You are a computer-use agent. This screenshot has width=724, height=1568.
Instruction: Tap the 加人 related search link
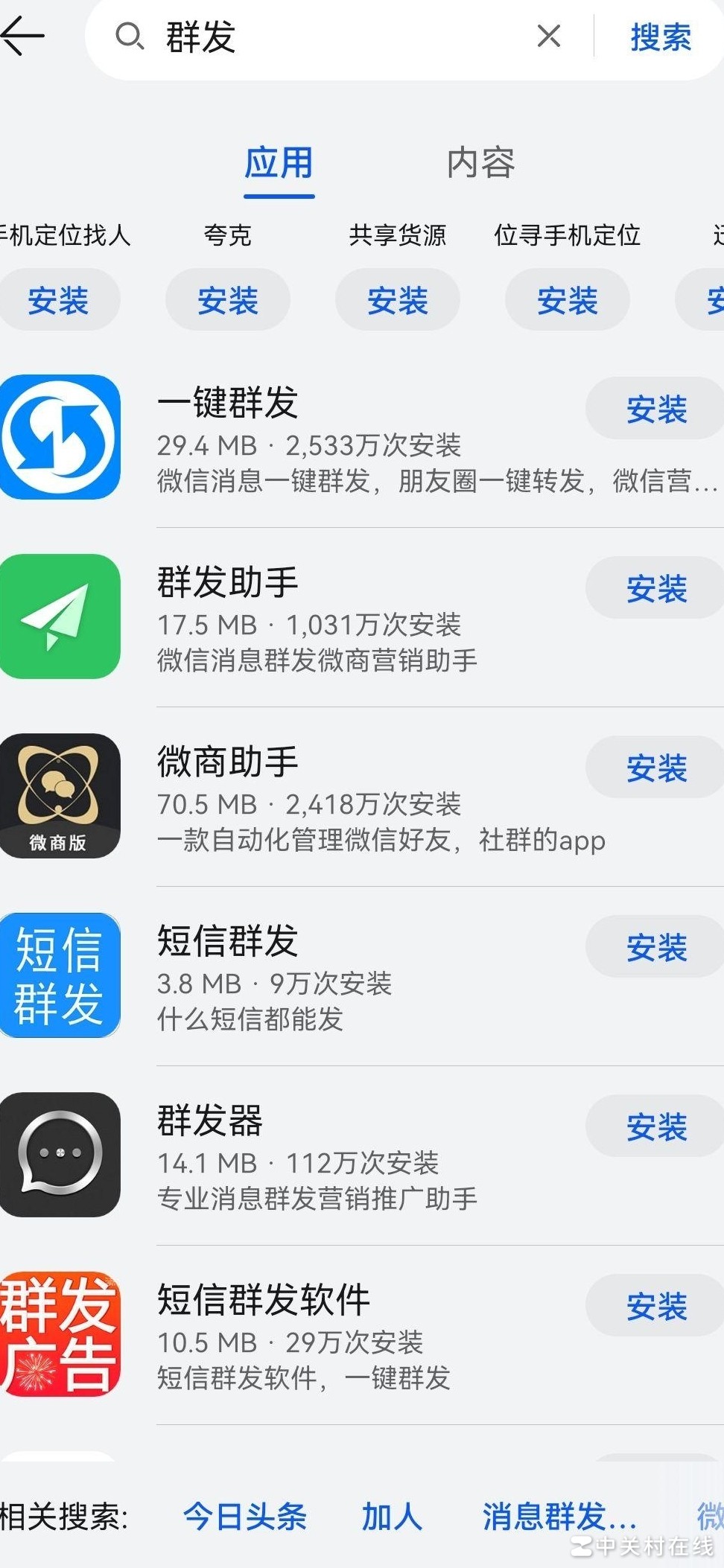(x=390, y=1517)
